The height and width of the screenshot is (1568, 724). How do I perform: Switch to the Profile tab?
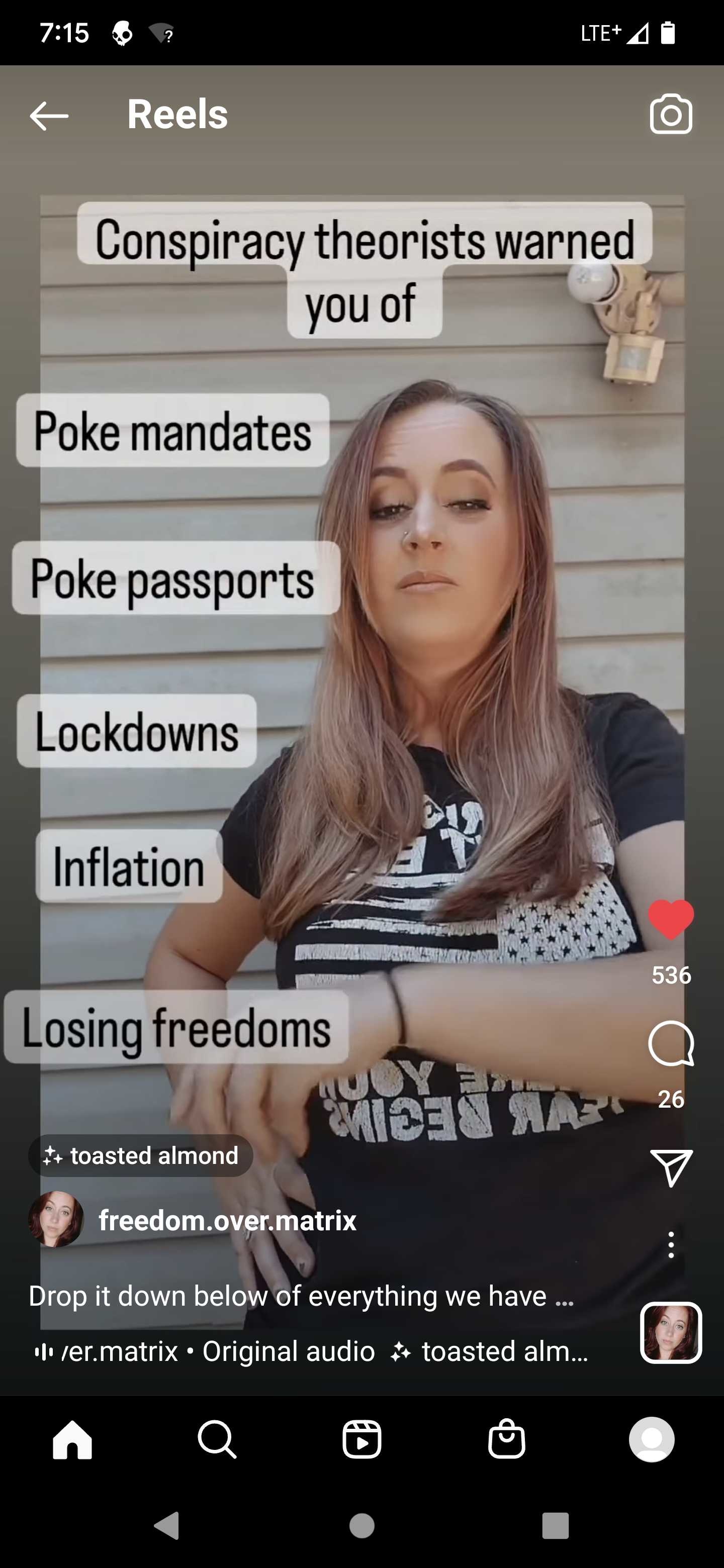point(652,1439)
